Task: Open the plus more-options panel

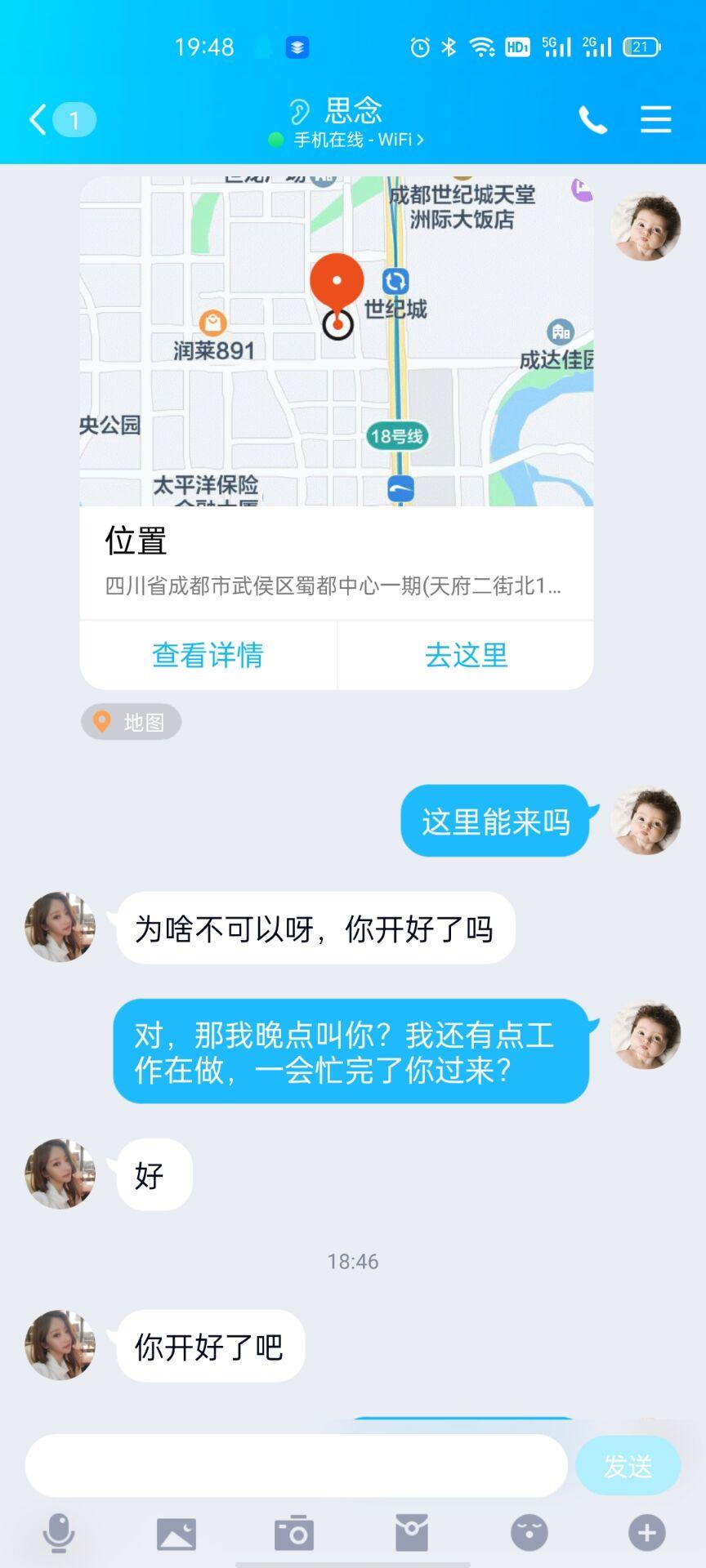Action: [x=646, y=1533]
